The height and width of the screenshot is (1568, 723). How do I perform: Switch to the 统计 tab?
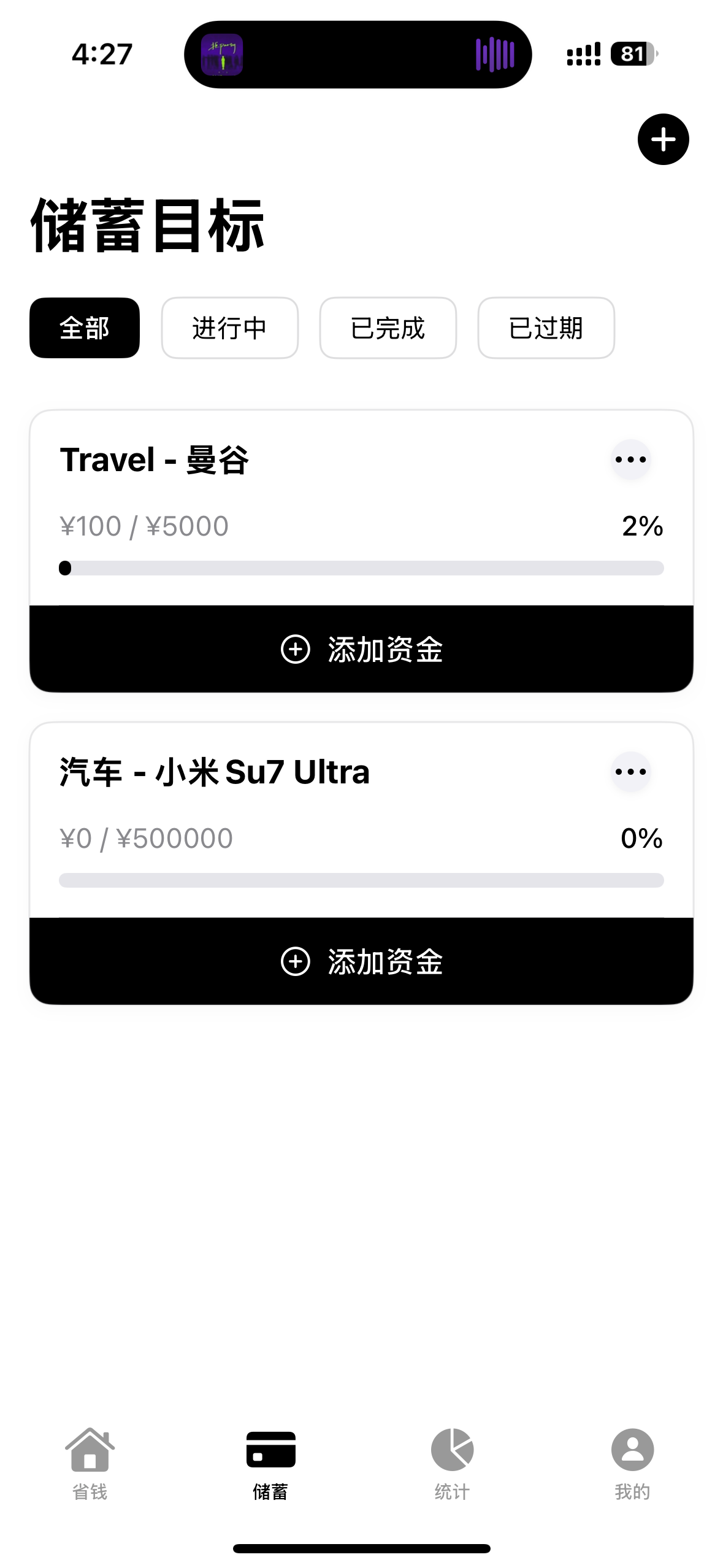click(452, 1464)
